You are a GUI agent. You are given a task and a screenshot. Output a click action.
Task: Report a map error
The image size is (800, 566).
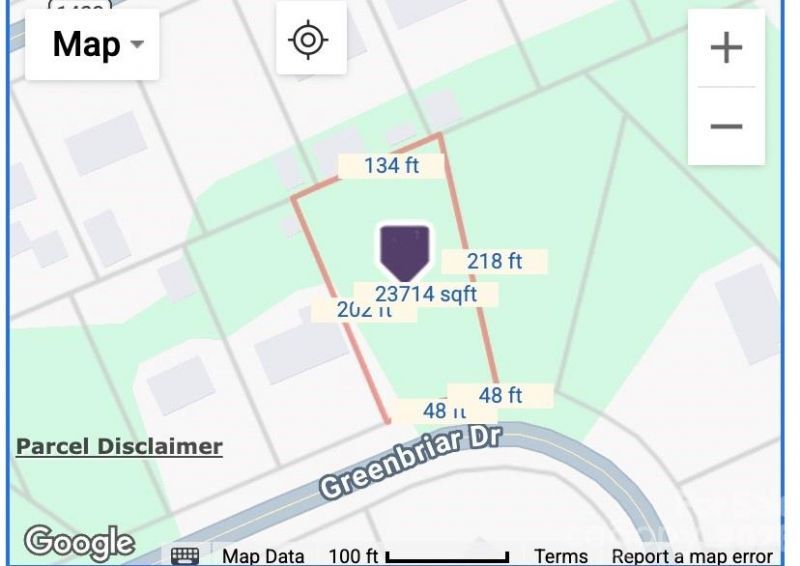tap(692, 556)
